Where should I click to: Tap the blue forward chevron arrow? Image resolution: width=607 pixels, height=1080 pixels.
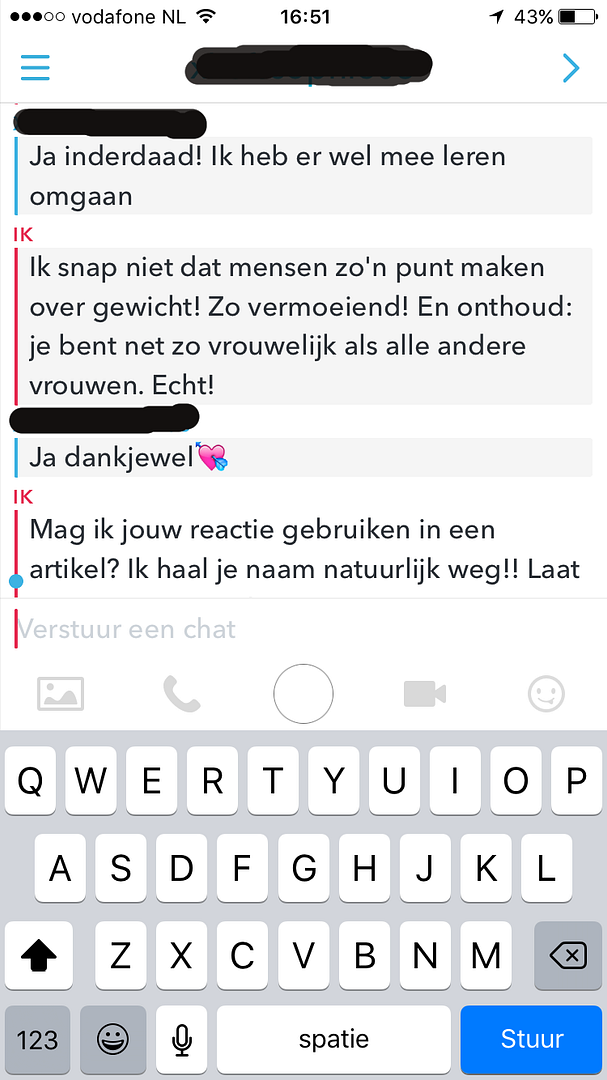click(x=571, y=67)
